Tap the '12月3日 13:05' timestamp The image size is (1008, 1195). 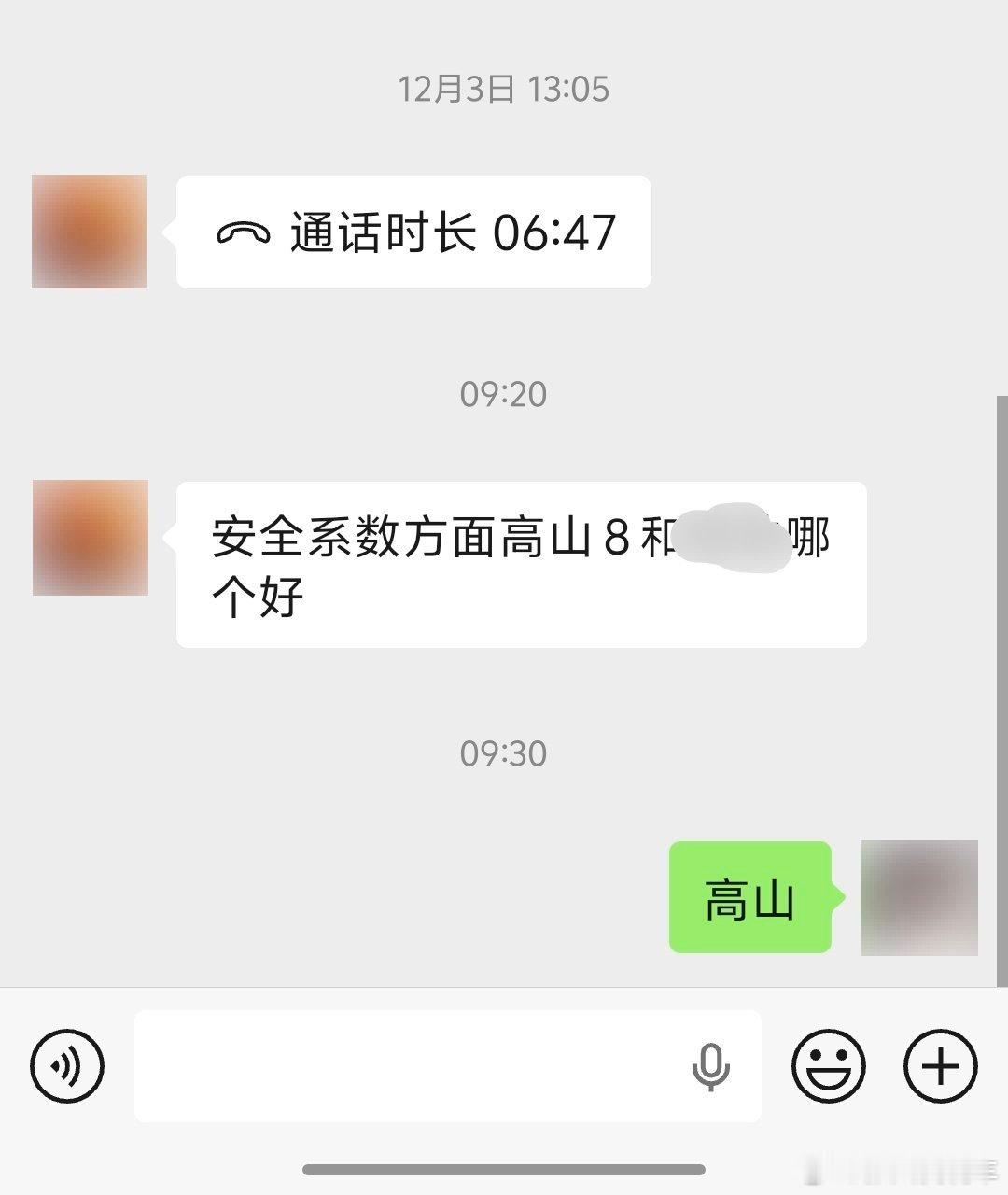[502, 90]
